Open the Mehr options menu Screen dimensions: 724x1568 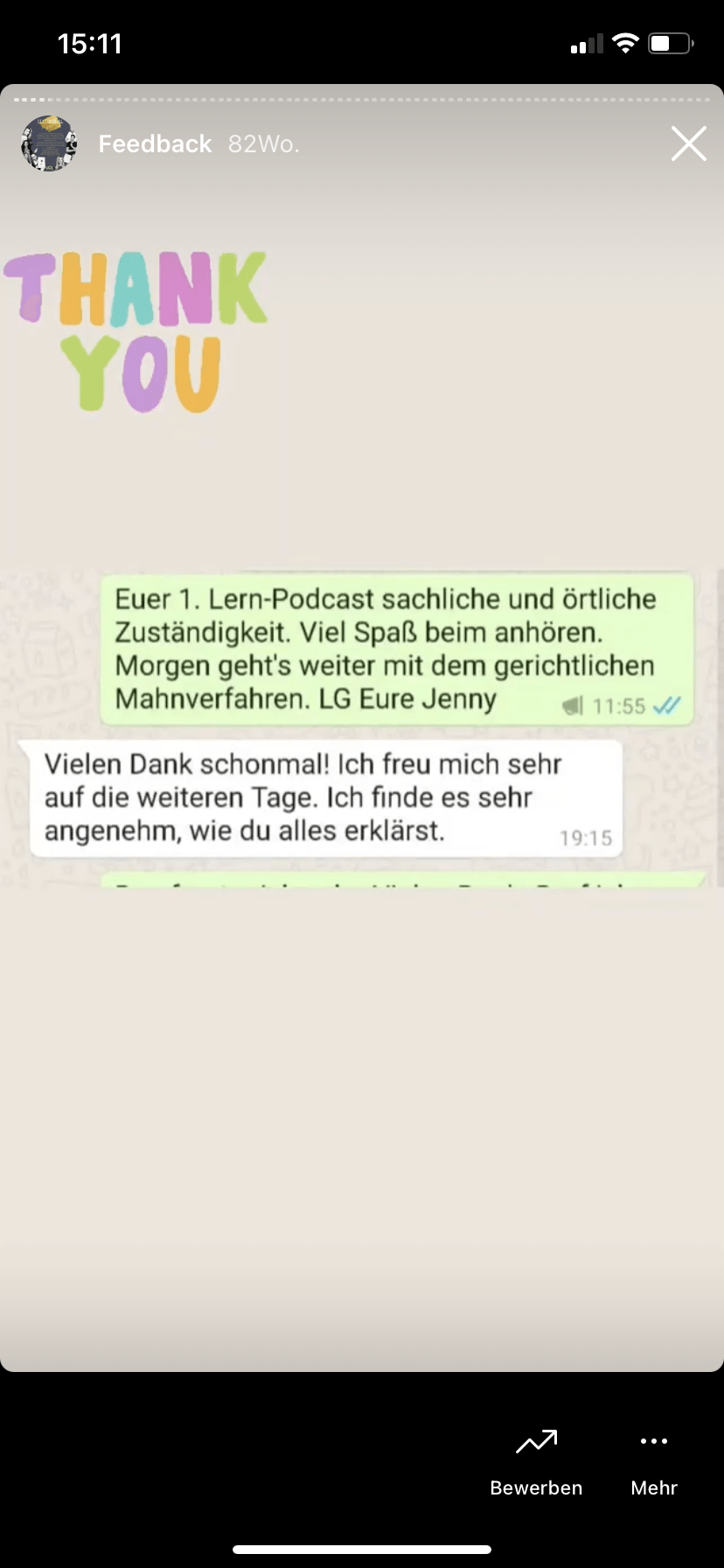(653, 1461)
